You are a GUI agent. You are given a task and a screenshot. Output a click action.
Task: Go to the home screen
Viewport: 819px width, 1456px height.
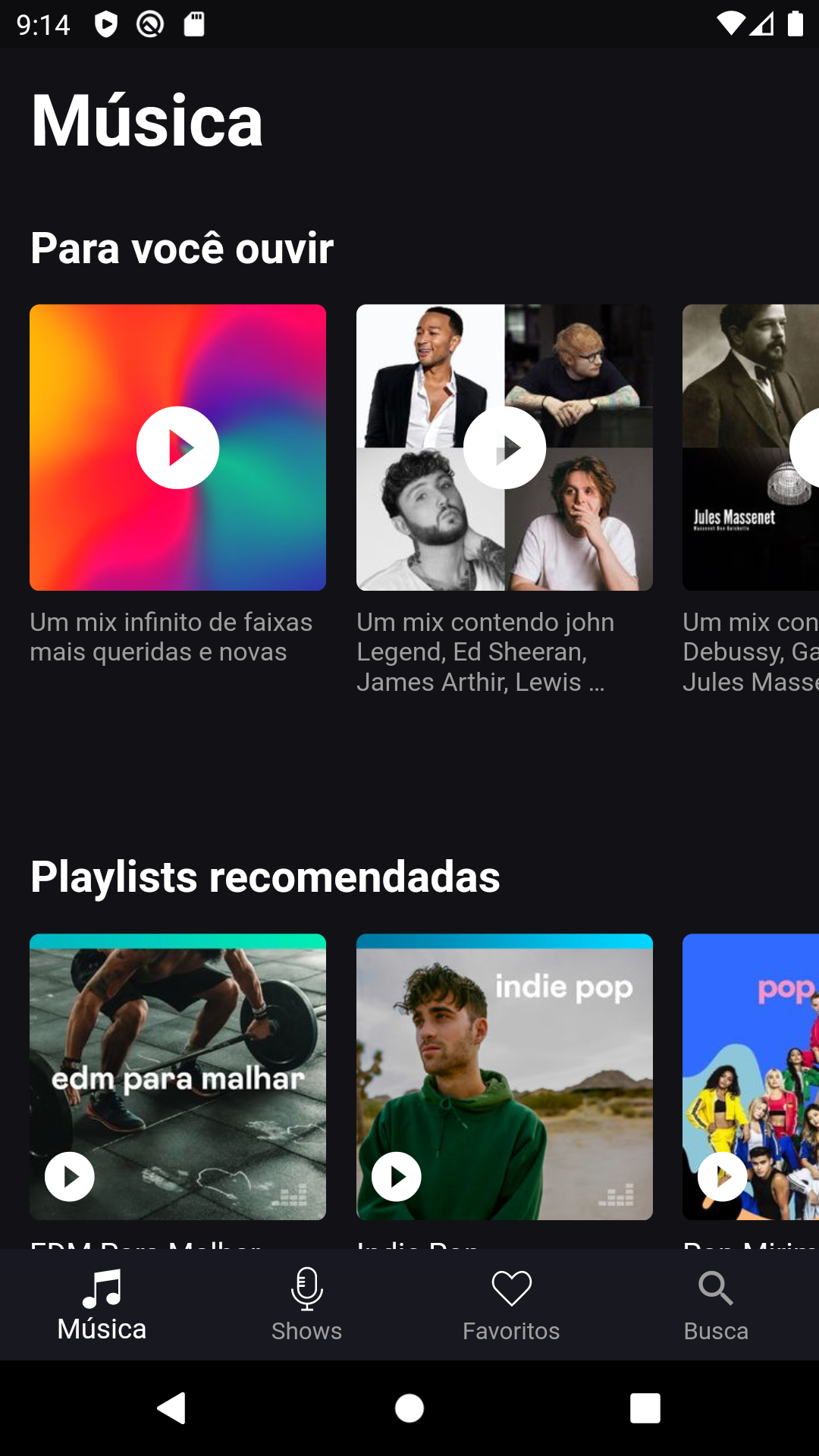tap(409, 1408)
